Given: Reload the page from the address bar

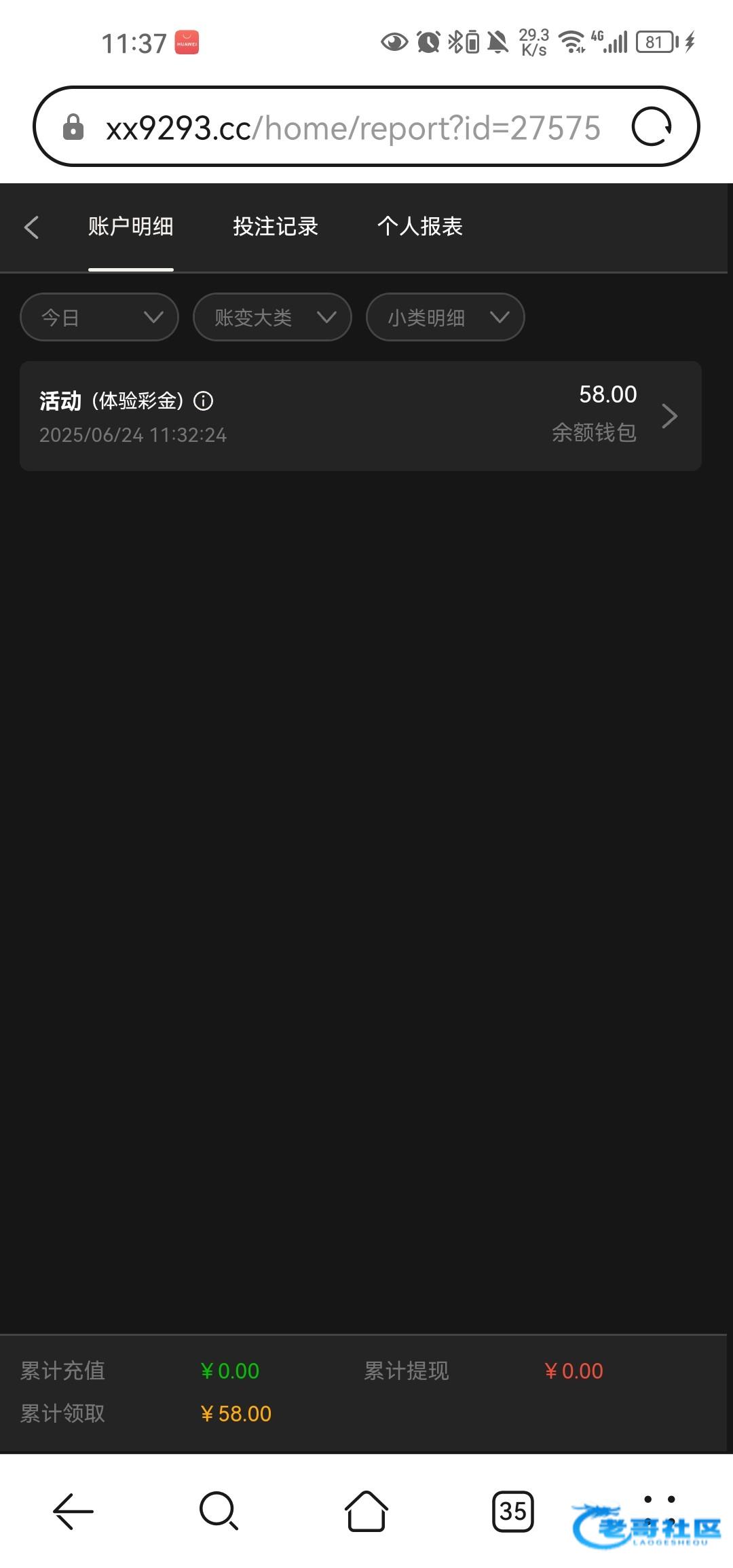Looking at the screenshot, I should tap(652, 127).
